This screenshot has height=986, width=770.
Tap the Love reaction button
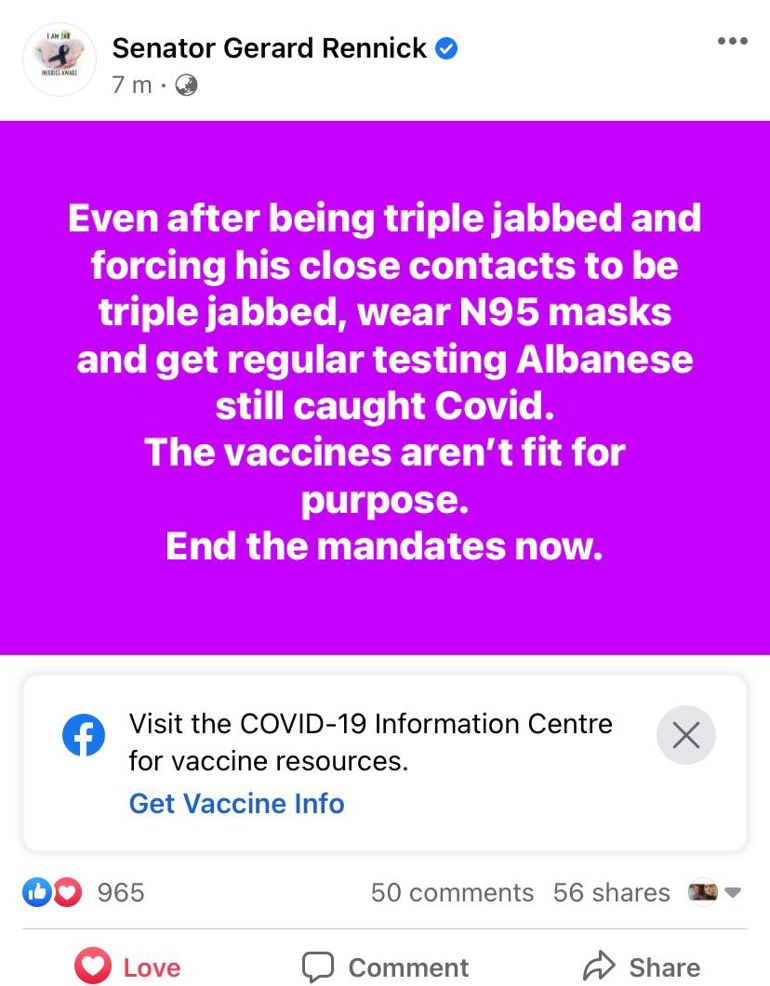coord(128,967)
